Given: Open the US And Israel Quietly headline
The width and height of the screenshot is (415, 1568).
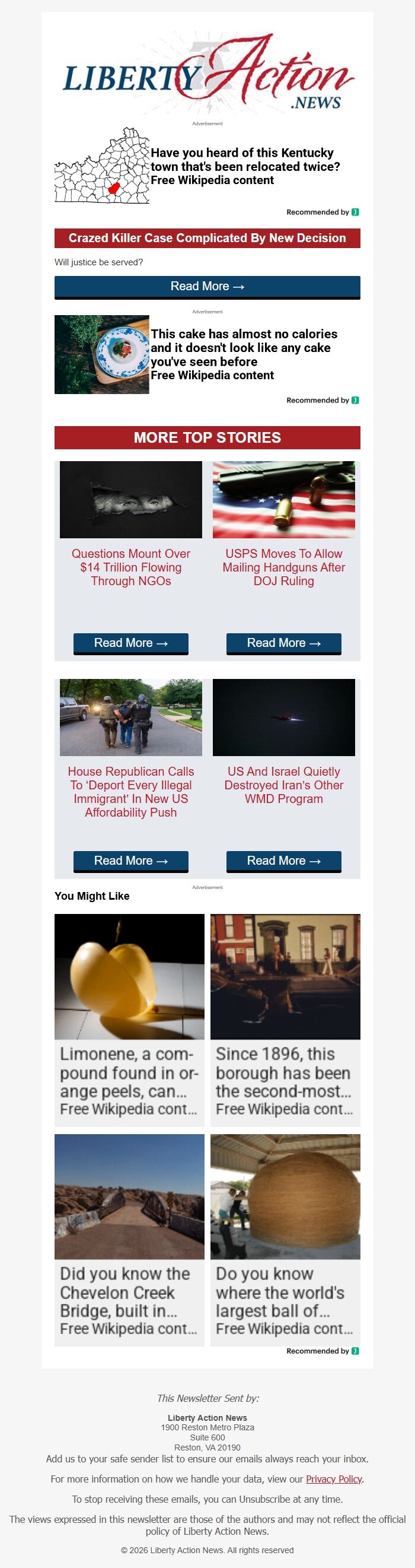Looking at the screenshot, I should [x=283, y=785].
